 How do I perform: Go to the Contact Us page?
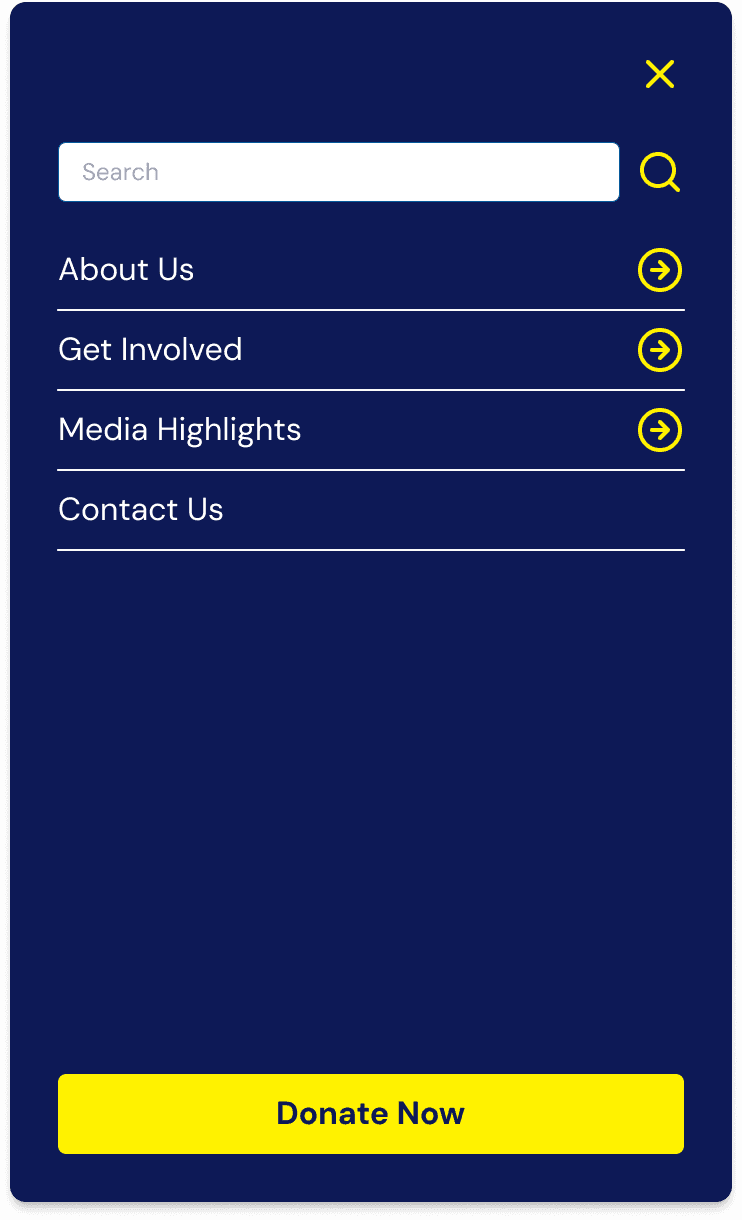tap(141, 510)
